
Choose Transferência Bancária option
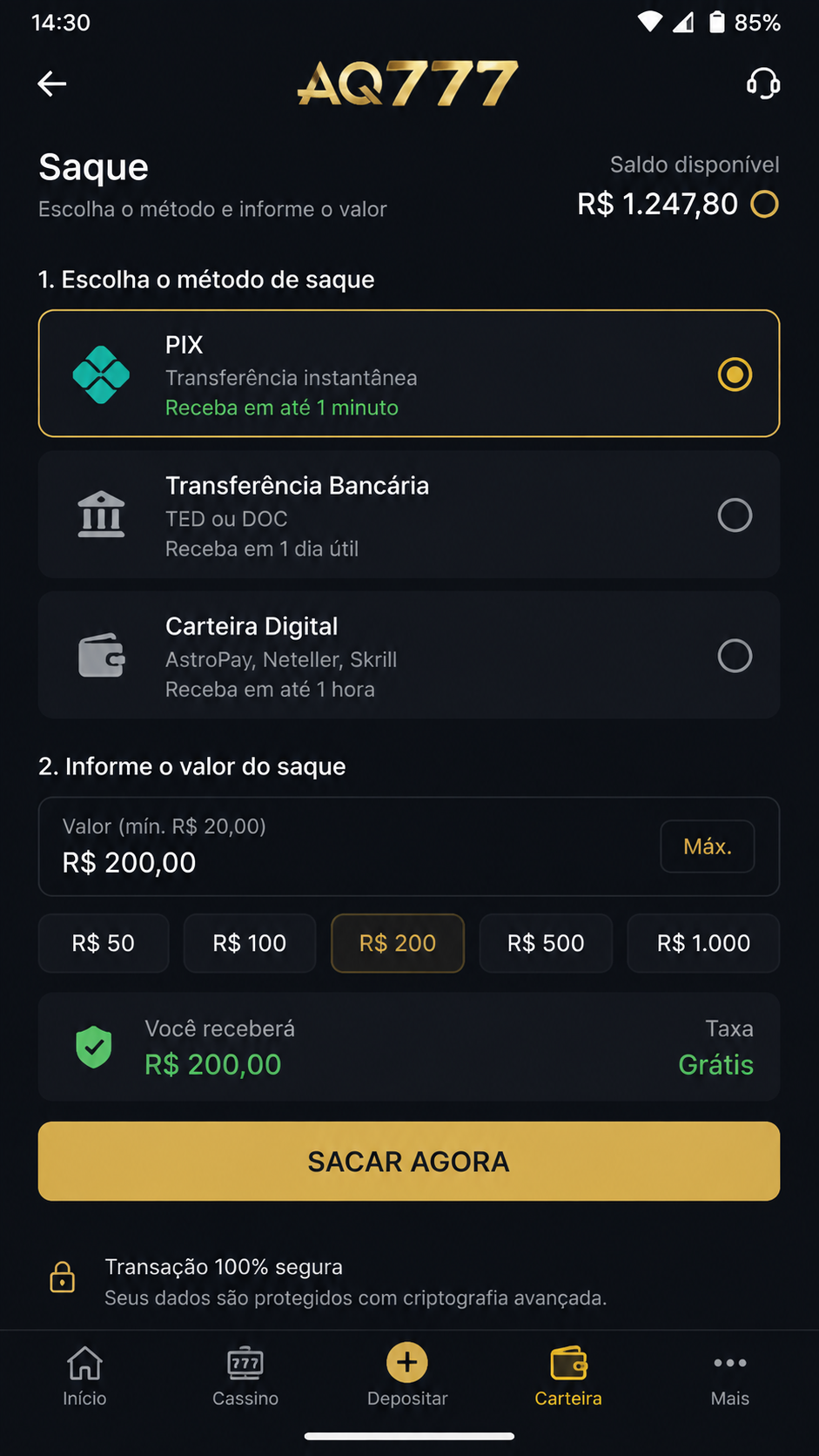click(409, 515)
